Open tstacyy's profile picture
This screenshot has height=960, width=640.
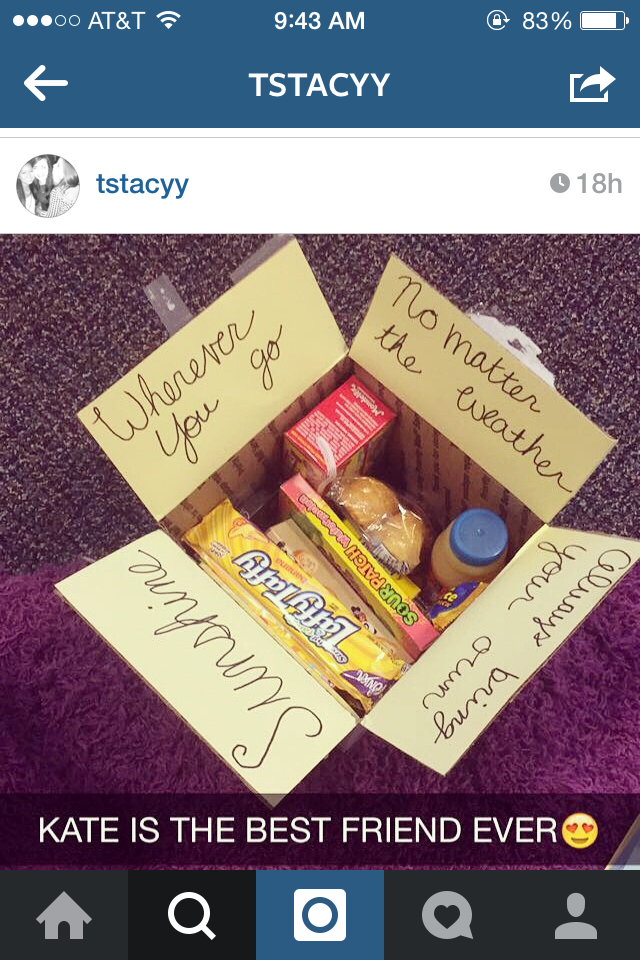(x=48, y=185)
